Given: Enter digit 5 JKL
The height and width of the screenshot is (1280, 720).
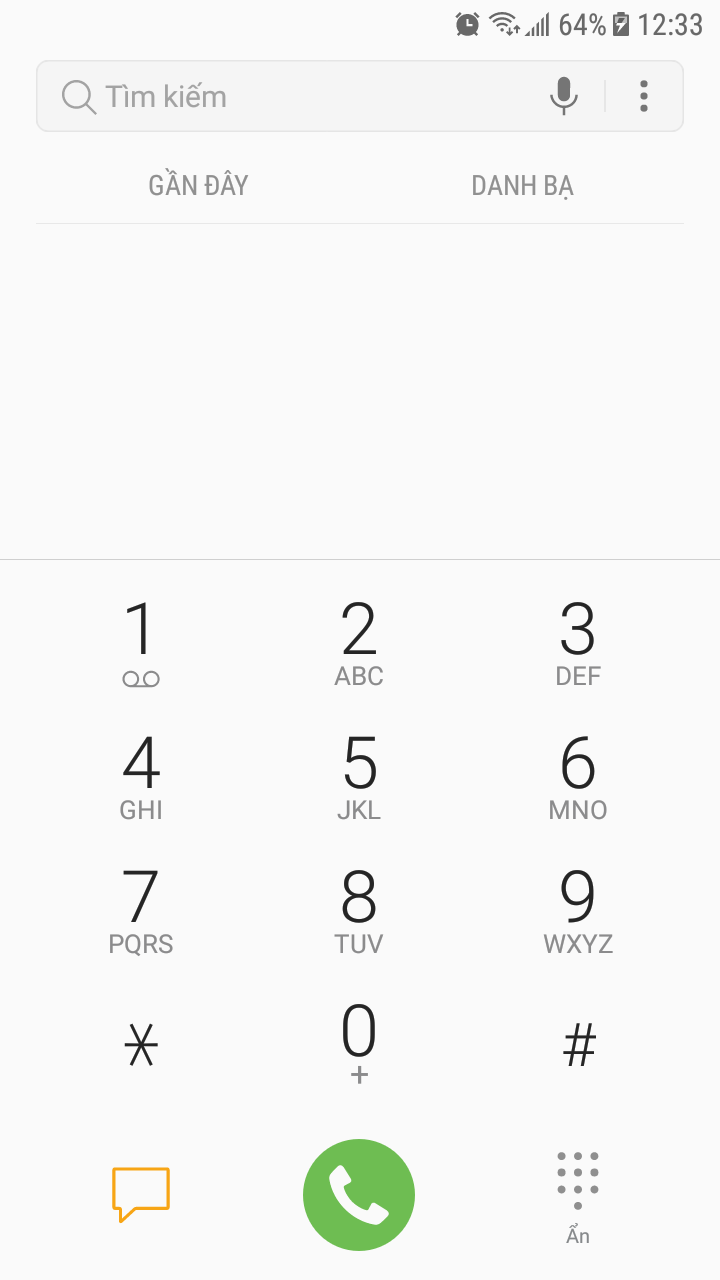Looking at the screenshot, I should point(359,778).
